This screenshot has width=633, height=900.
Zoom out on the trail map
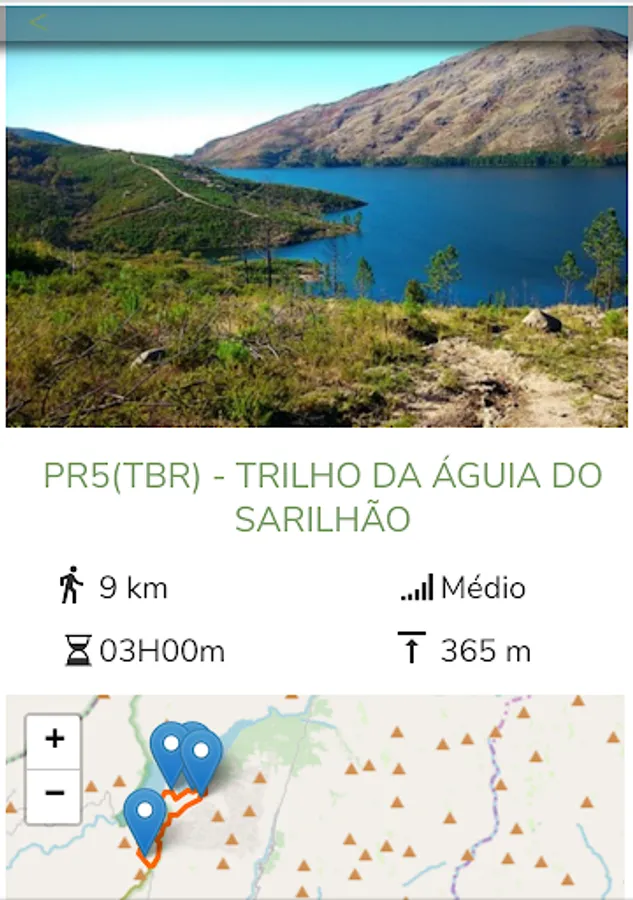tap(54, 795)
